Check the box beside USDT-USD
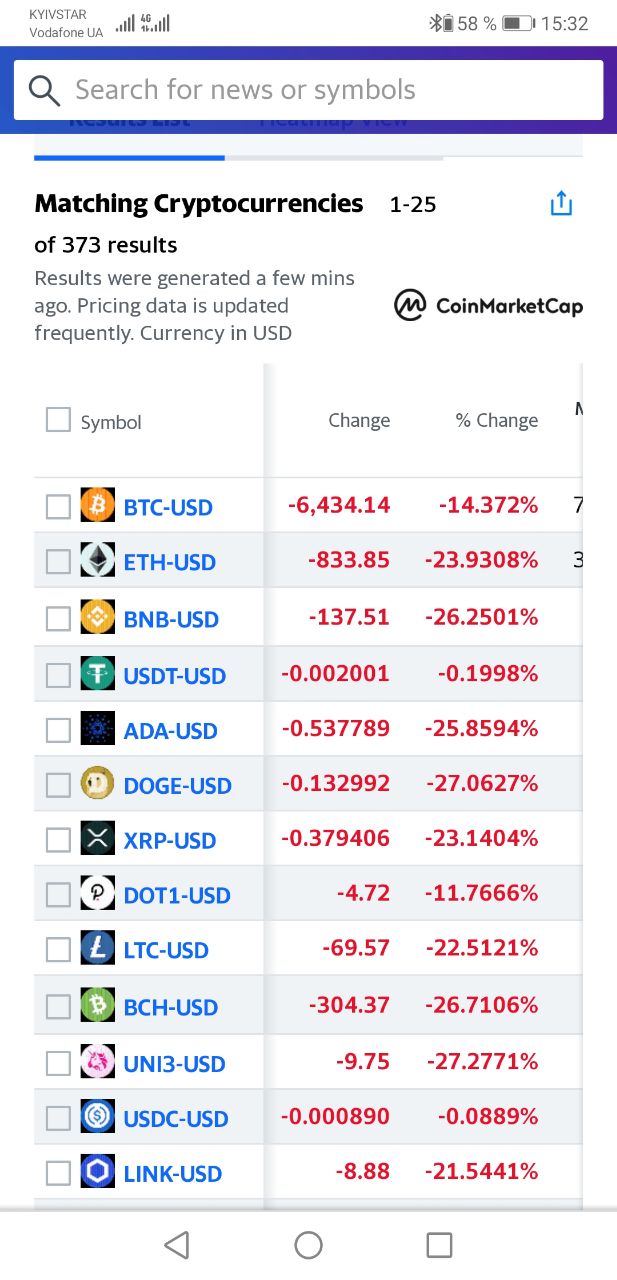 (x=58, y=675)
